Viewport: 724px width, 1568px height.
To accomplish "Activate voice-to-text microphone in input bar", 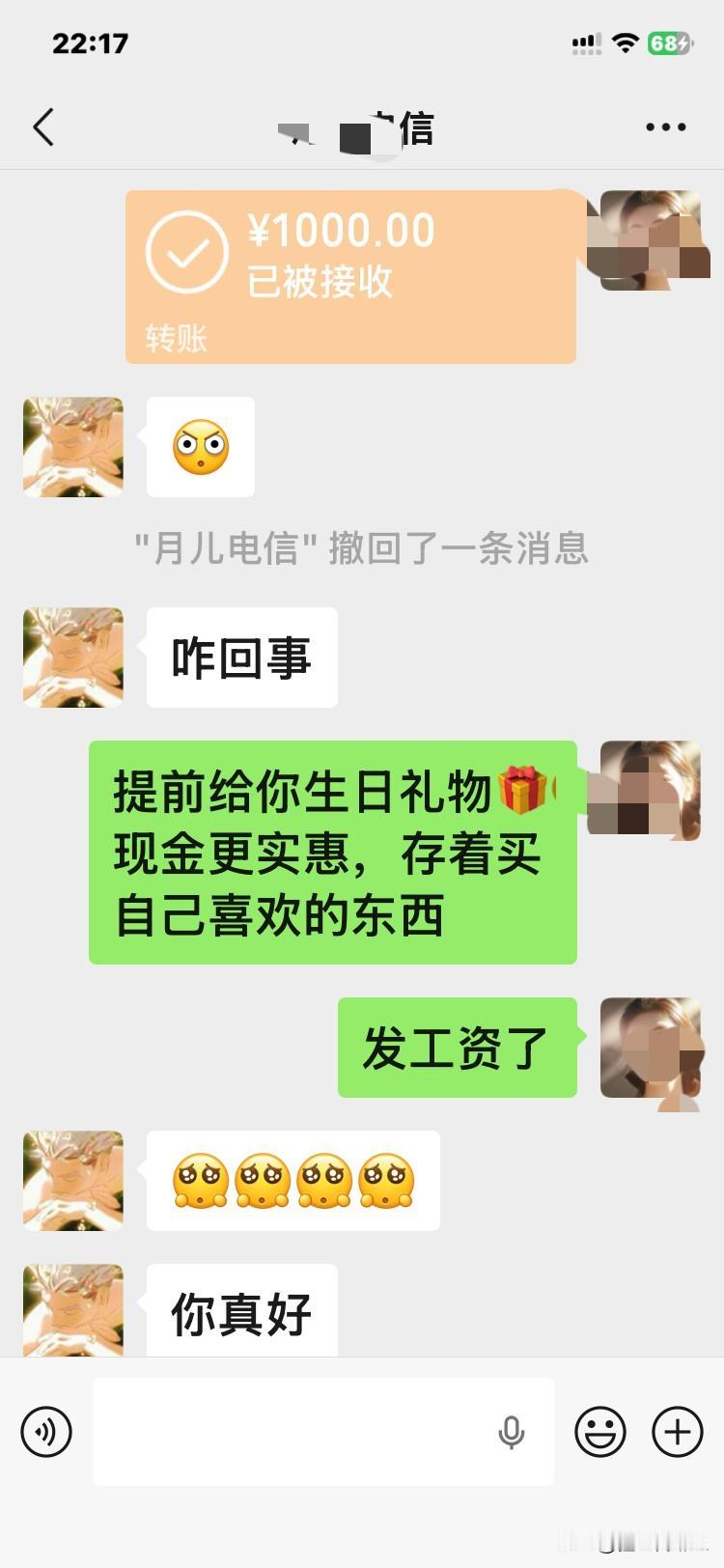I will click(510, 1432).
